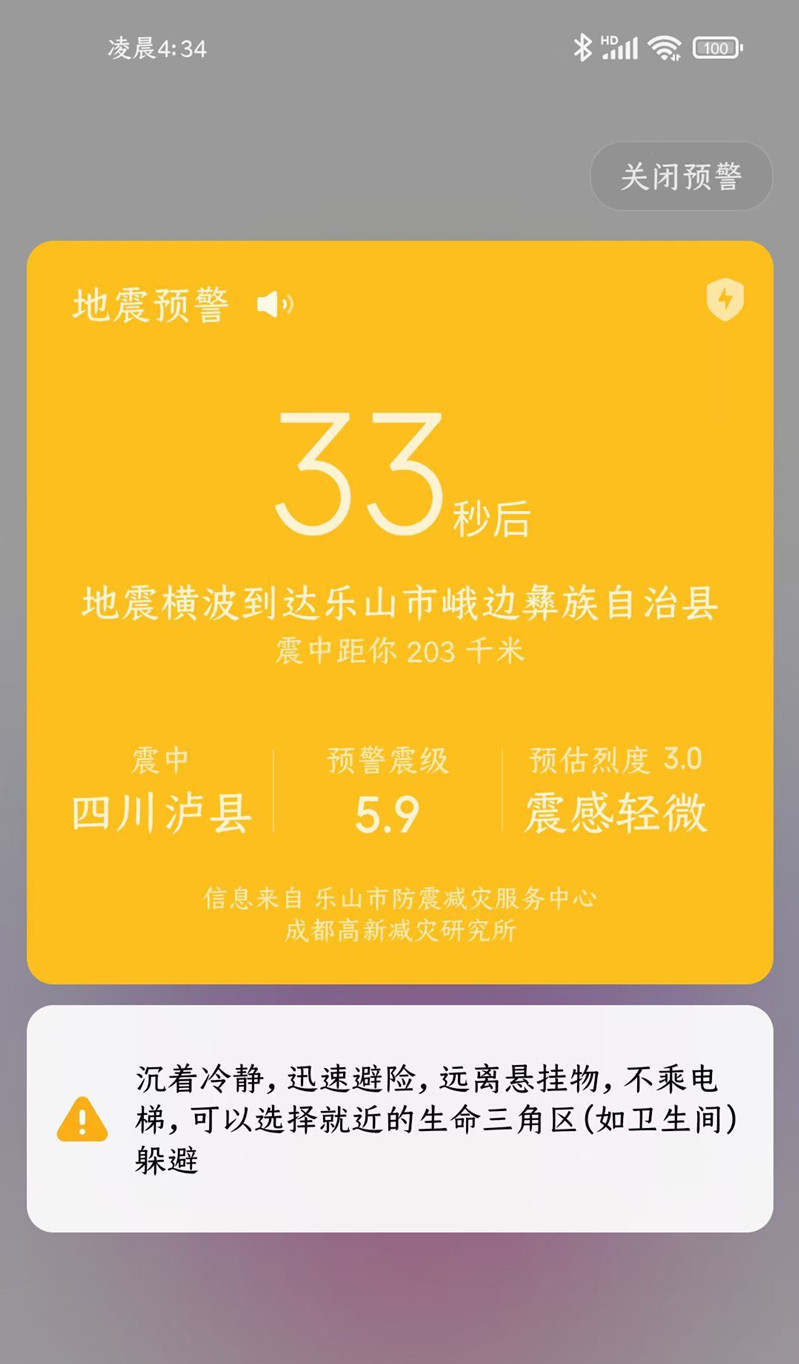Tap the lightning shield icon

click(x=725, y=299)
